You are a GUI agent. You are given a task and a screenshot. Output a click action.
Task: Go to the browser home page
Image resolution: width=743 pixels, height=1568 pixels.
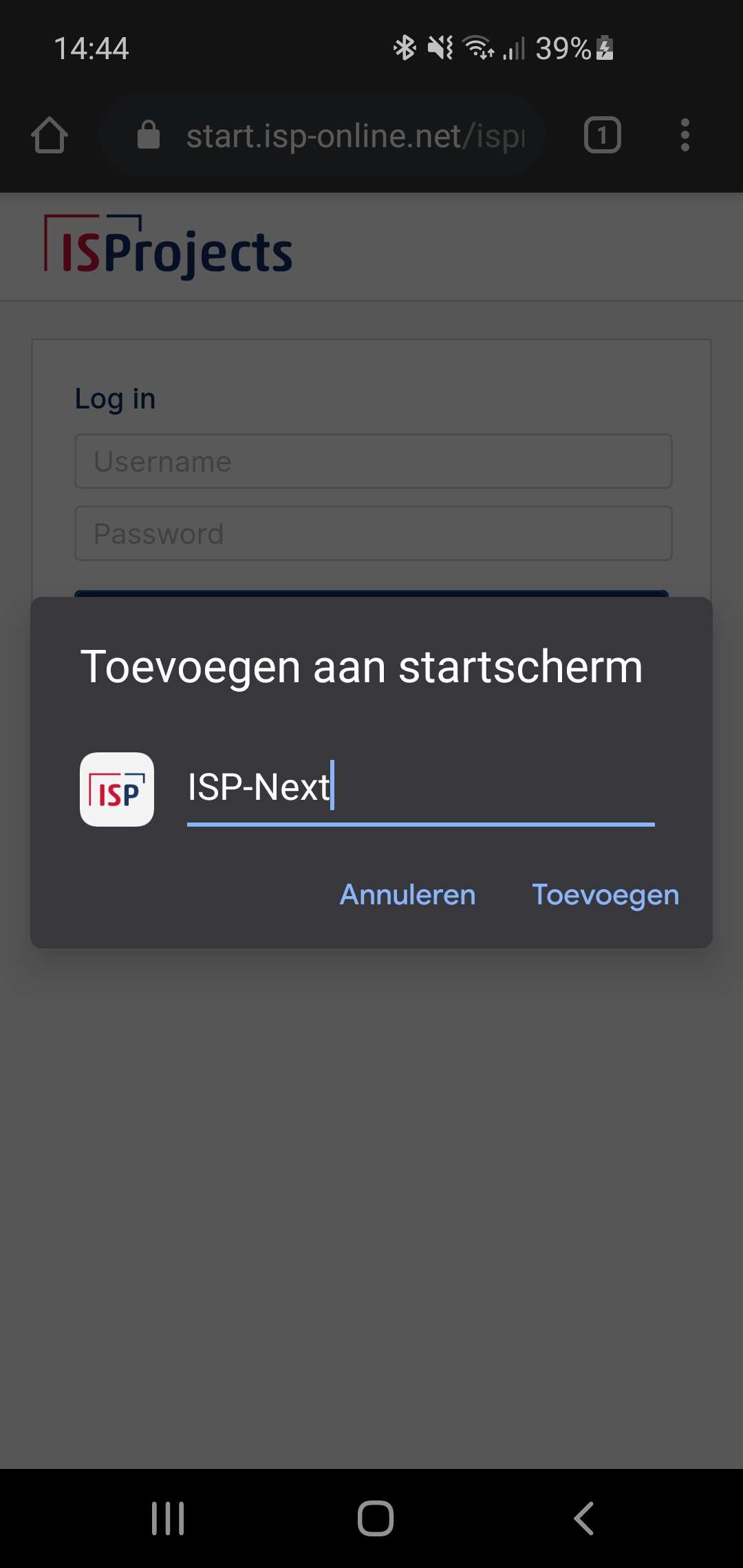coord(50,135)
